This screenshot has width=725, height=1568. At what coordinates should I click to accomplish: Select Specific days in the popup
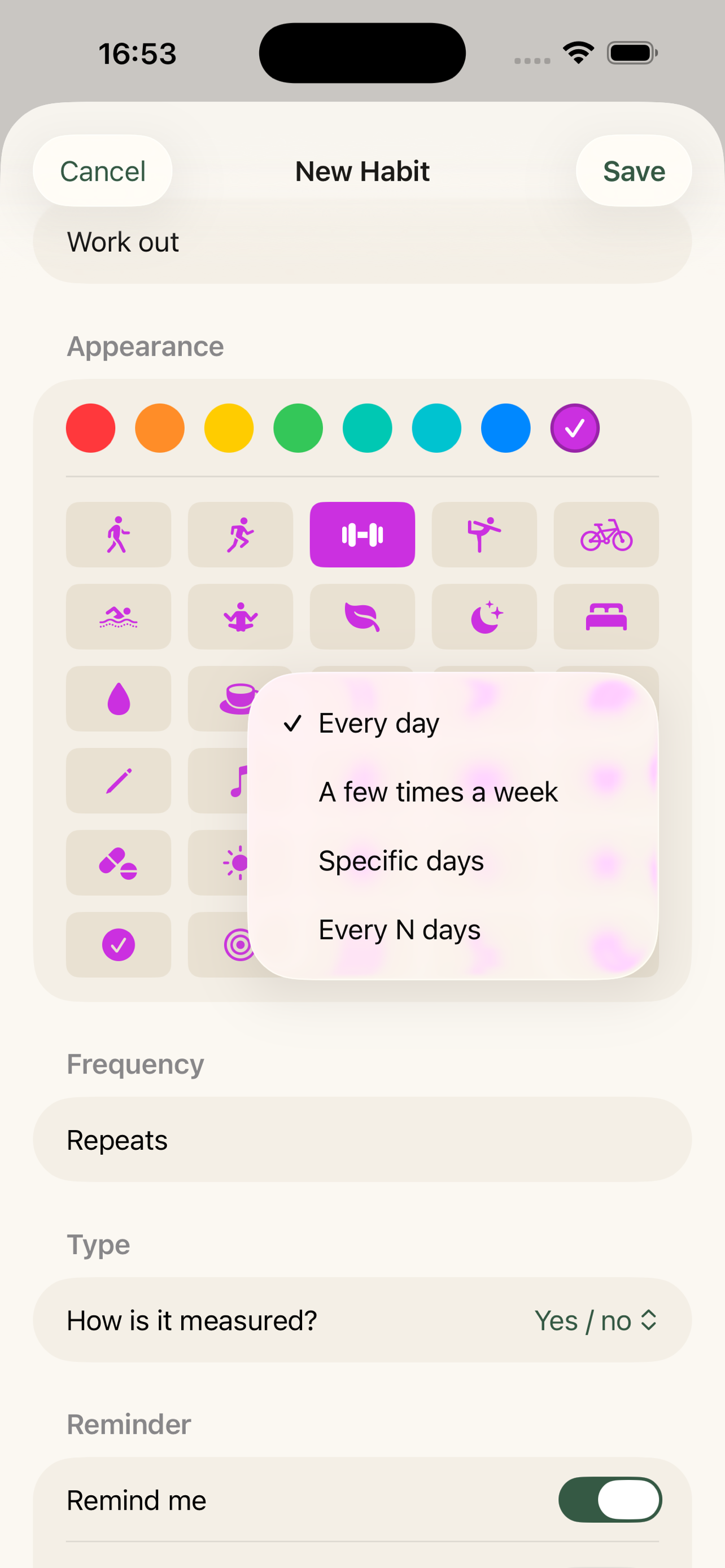pyautogui.click(x=401, y=860)
